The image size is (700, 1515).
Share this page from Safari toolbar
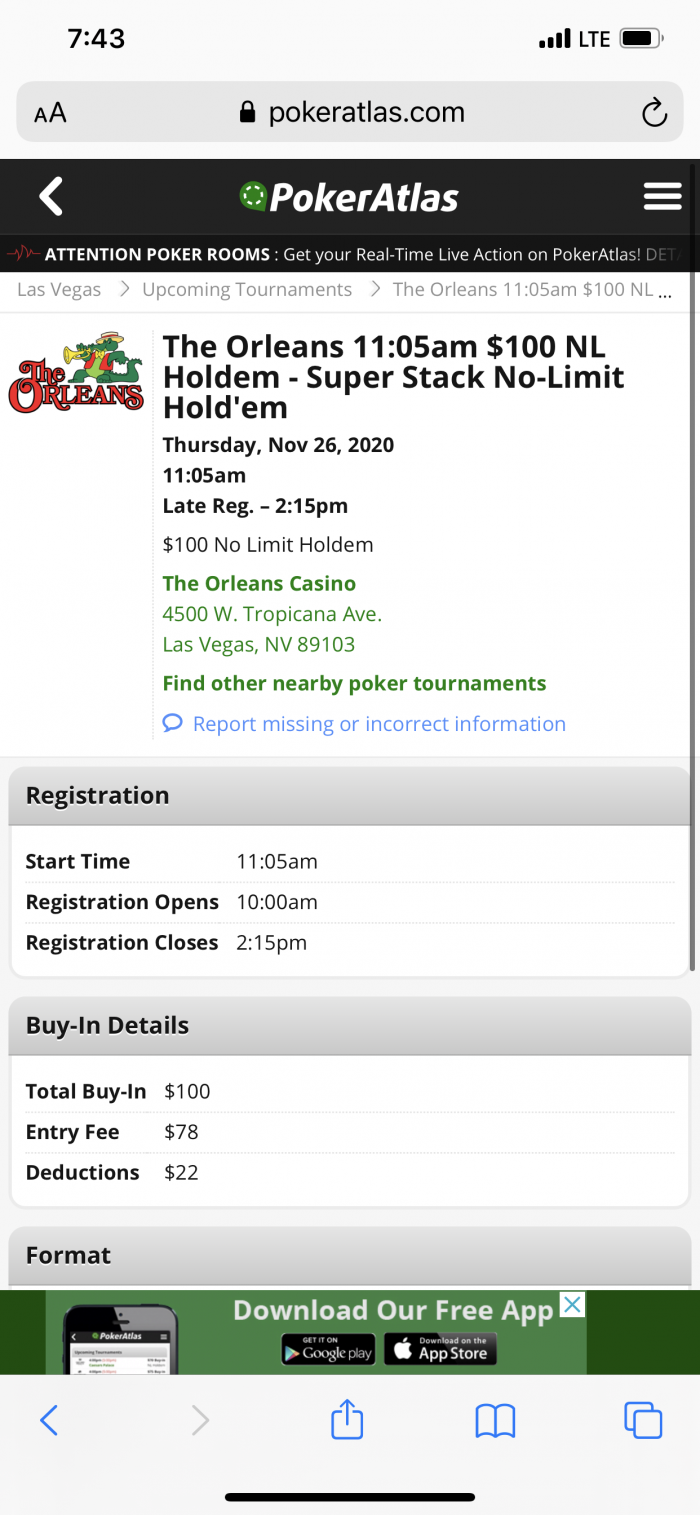pyautogui.click(x=347, y=1420)
